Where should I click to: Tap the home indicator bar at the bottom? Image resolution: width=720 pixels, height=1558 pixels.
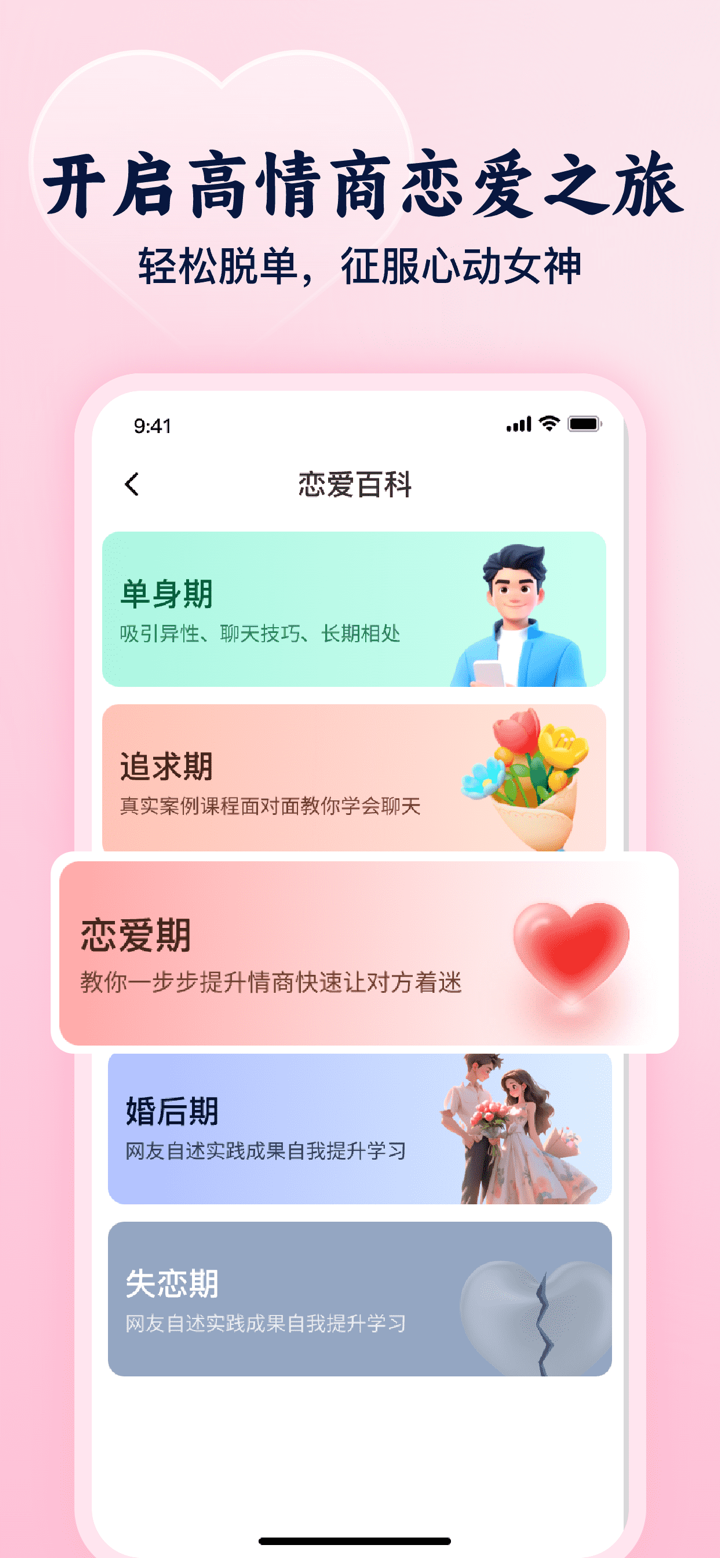pyautogui.click(x=360, y=1541)
